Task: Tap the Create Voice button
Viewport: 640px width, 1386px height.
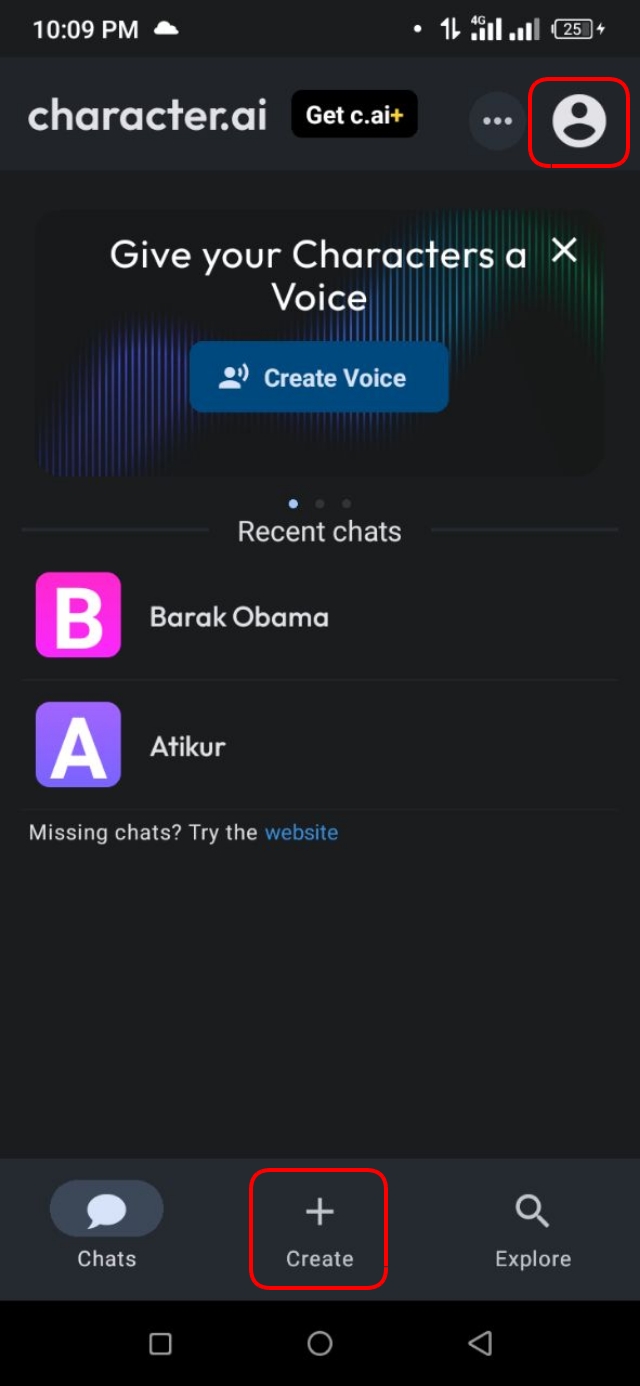Action: click(x=319, y=377)
